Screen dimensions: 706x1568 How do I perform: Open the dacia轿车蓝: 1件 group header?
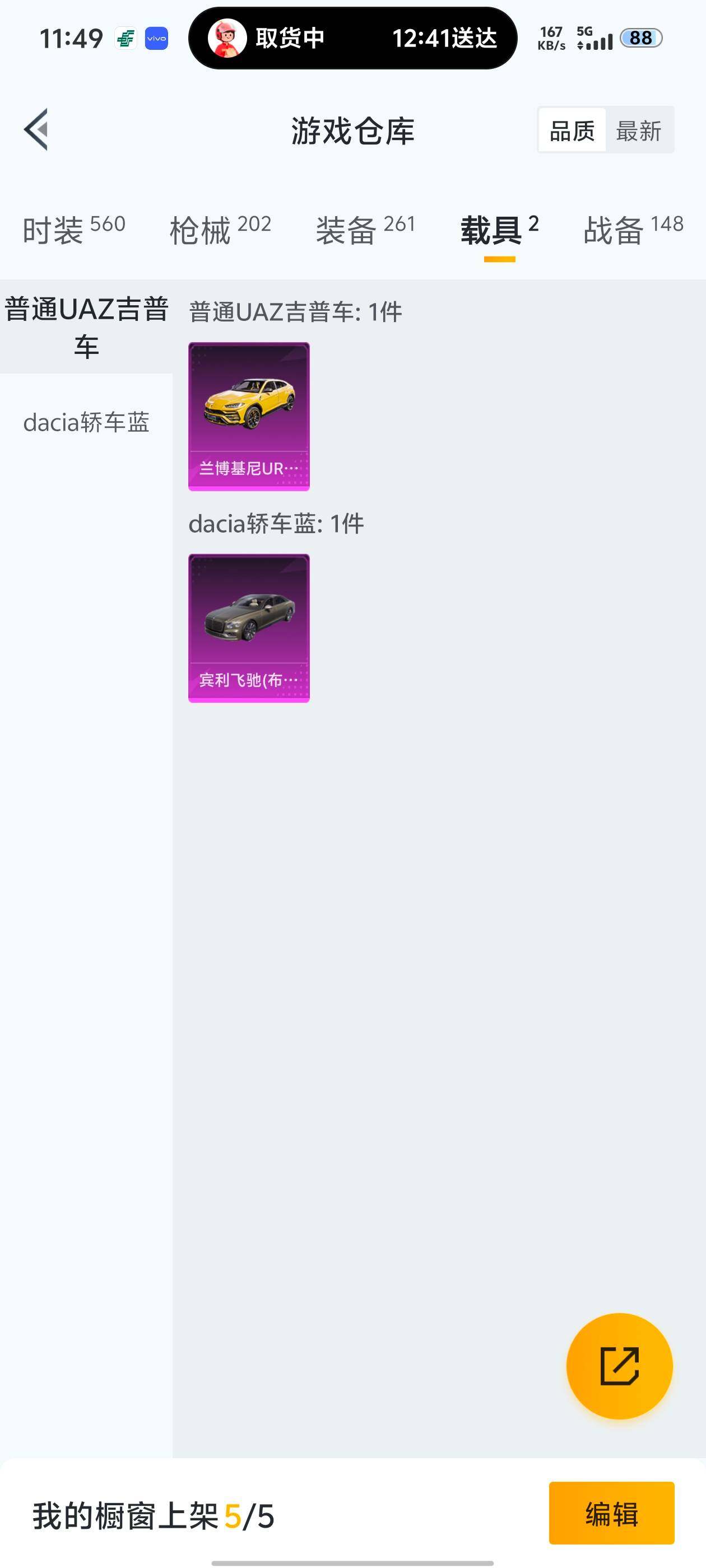[274, 522]
